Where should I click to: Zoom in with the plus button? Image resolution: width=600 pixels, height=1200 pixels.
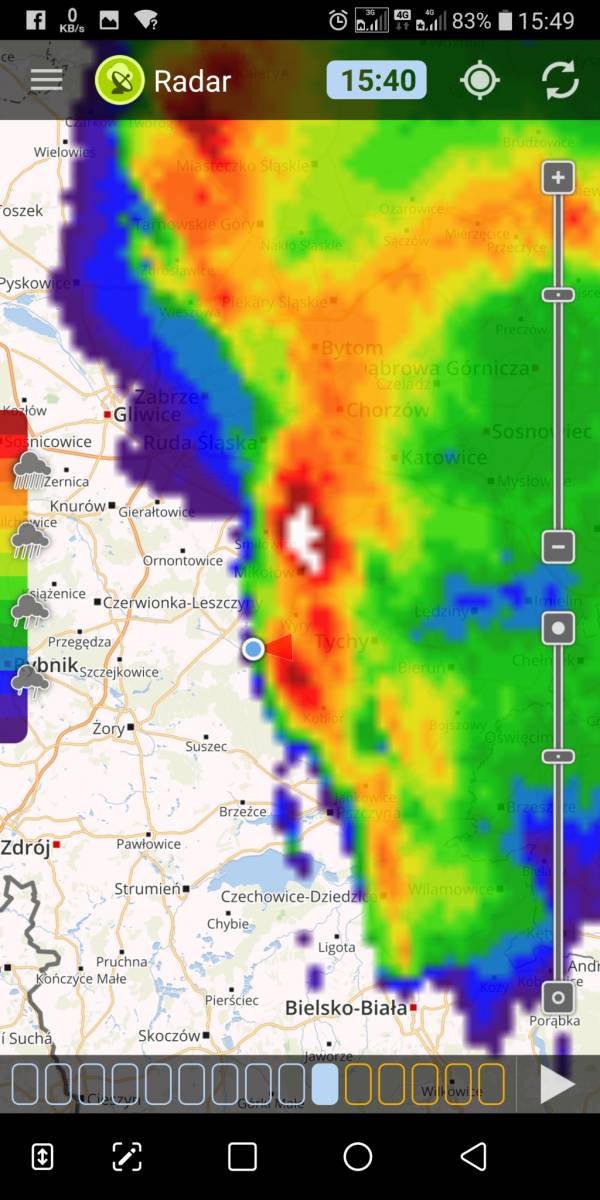[558, 179]
